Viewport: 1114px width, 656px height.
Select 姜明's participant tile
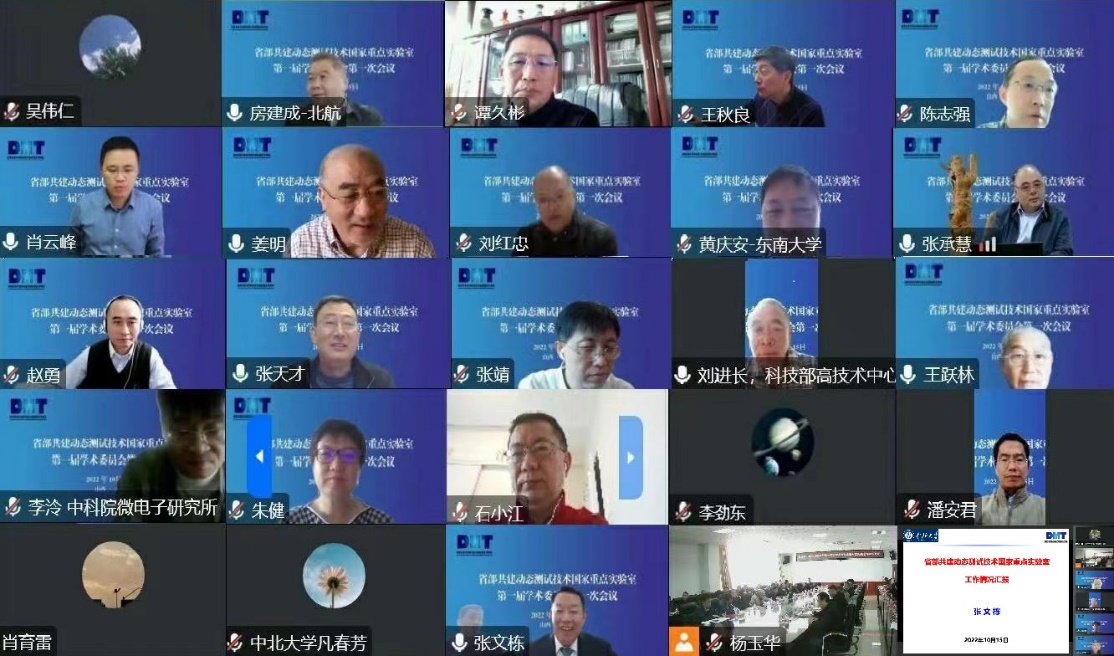(x=335, y=190)
